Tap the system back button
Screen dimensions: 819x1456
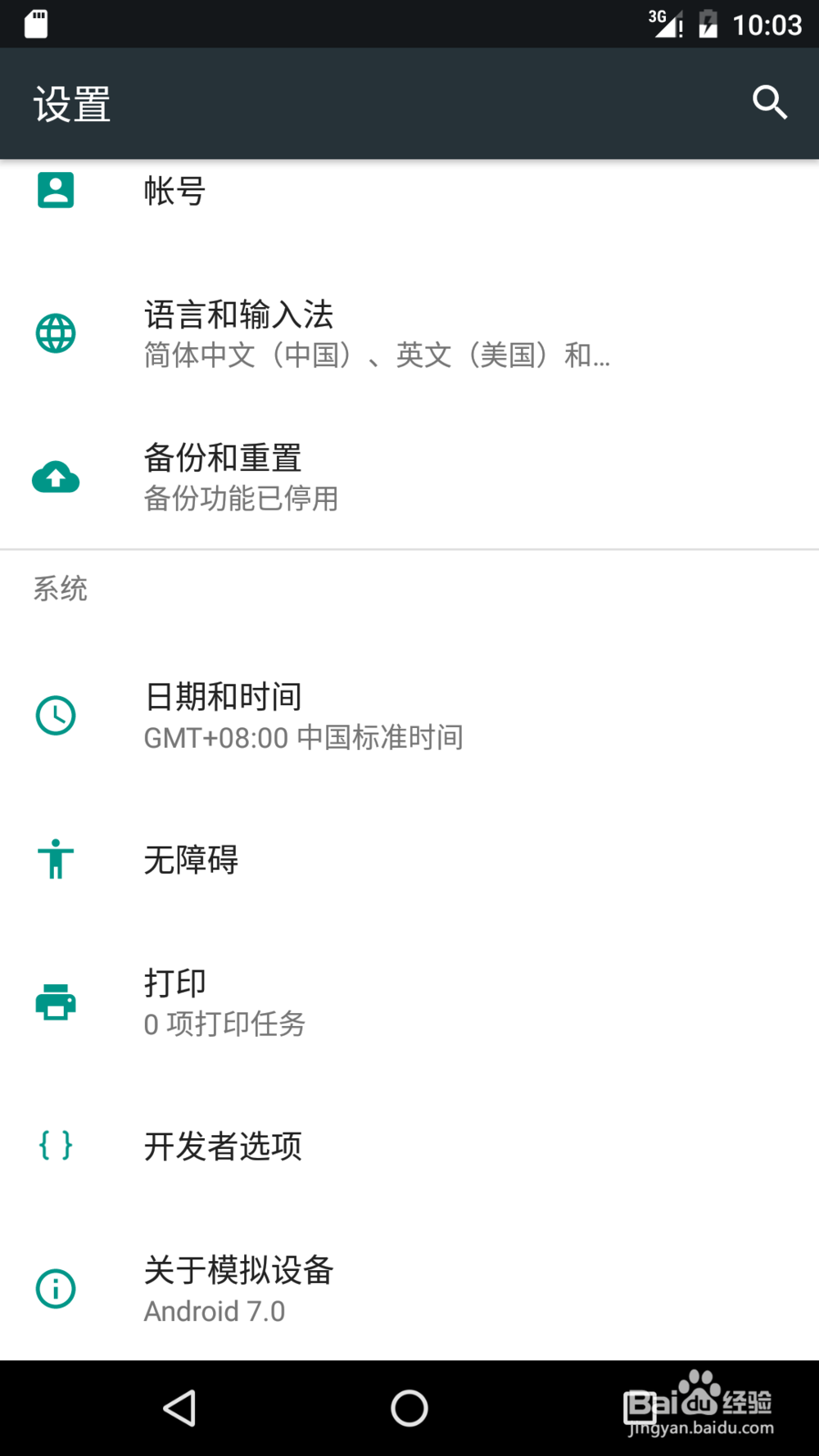(179, 1409)
